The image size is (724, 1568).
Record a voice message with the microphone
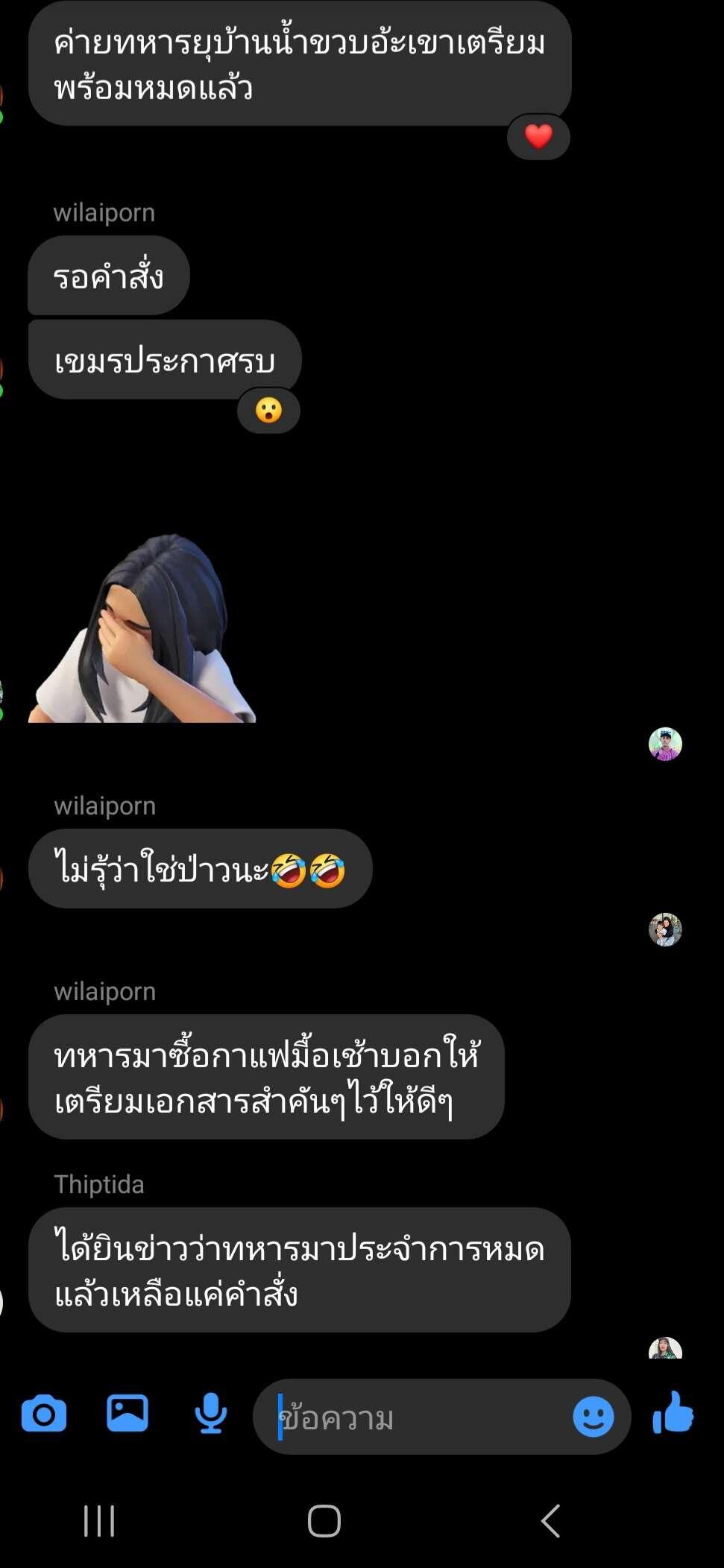[x=211, y=1413]
